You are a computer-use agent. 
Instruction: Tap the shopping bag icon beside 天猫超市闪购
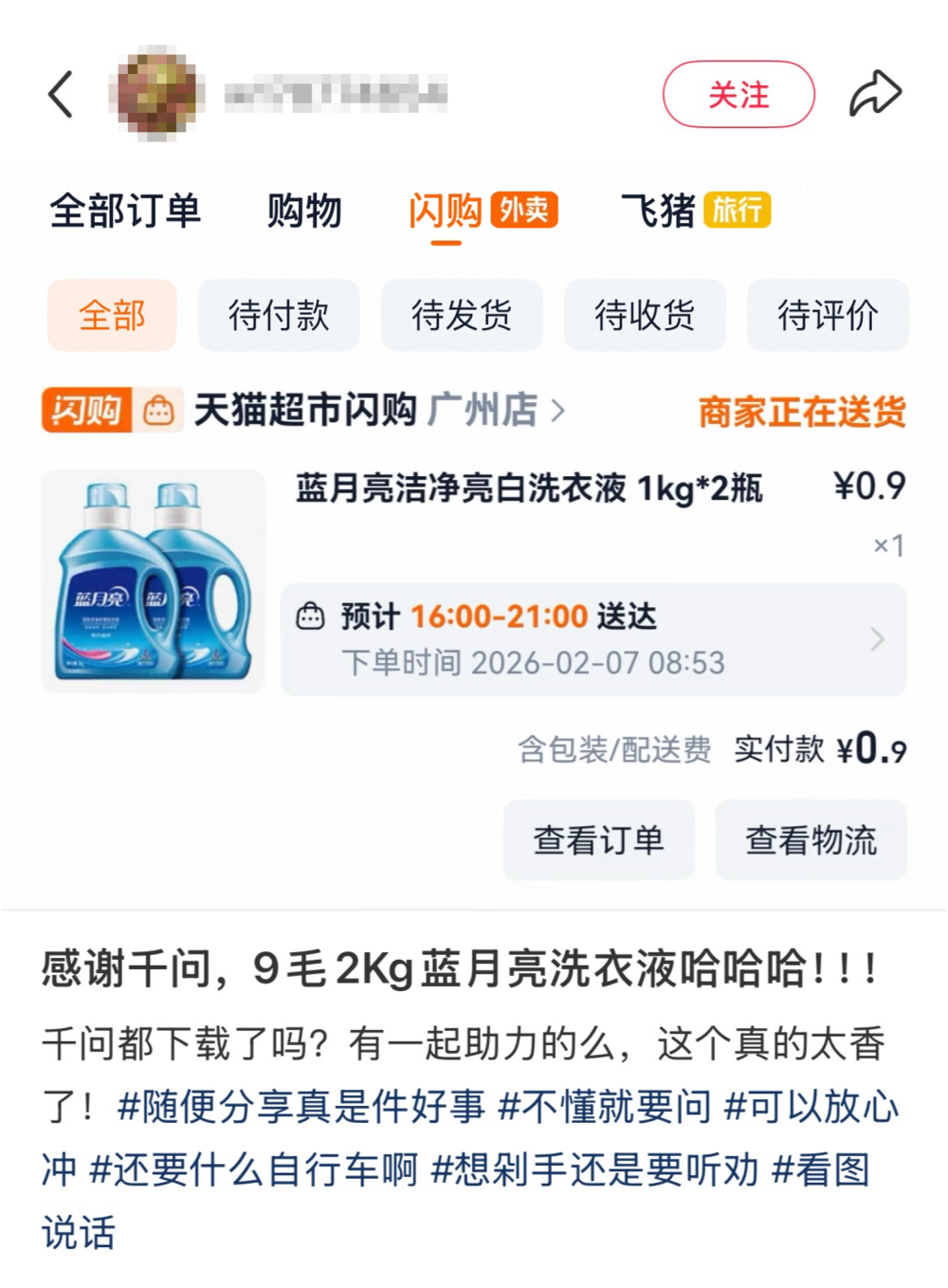coord(157,411)
